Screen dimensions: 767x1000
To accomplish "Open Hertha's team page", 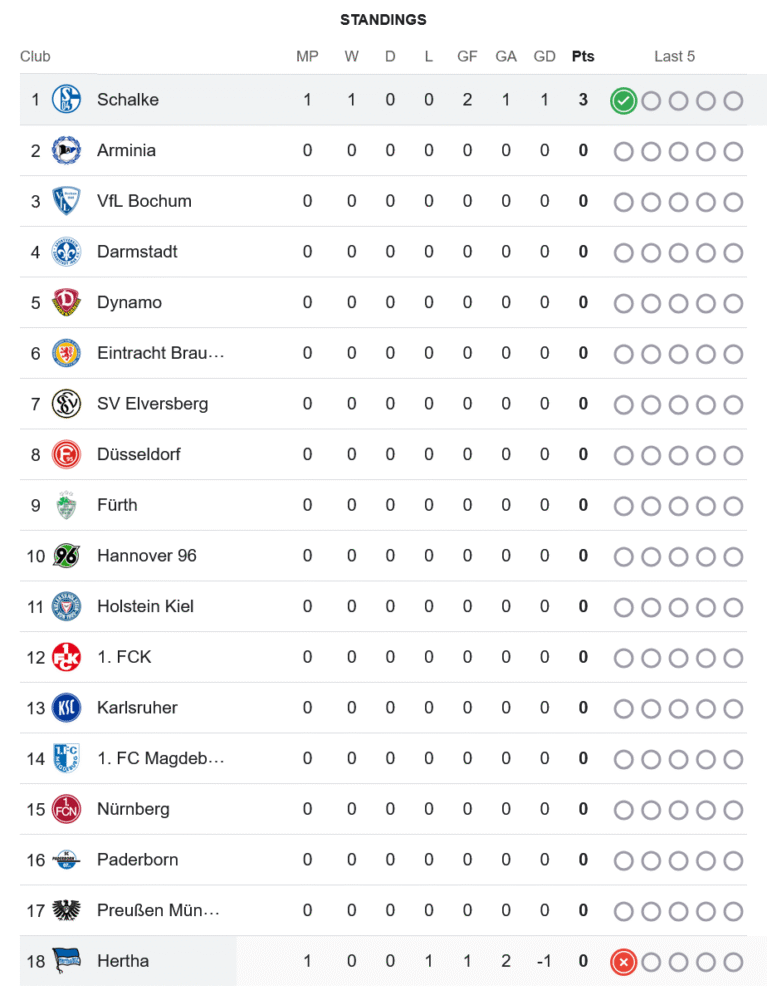I will click(123, 962).
